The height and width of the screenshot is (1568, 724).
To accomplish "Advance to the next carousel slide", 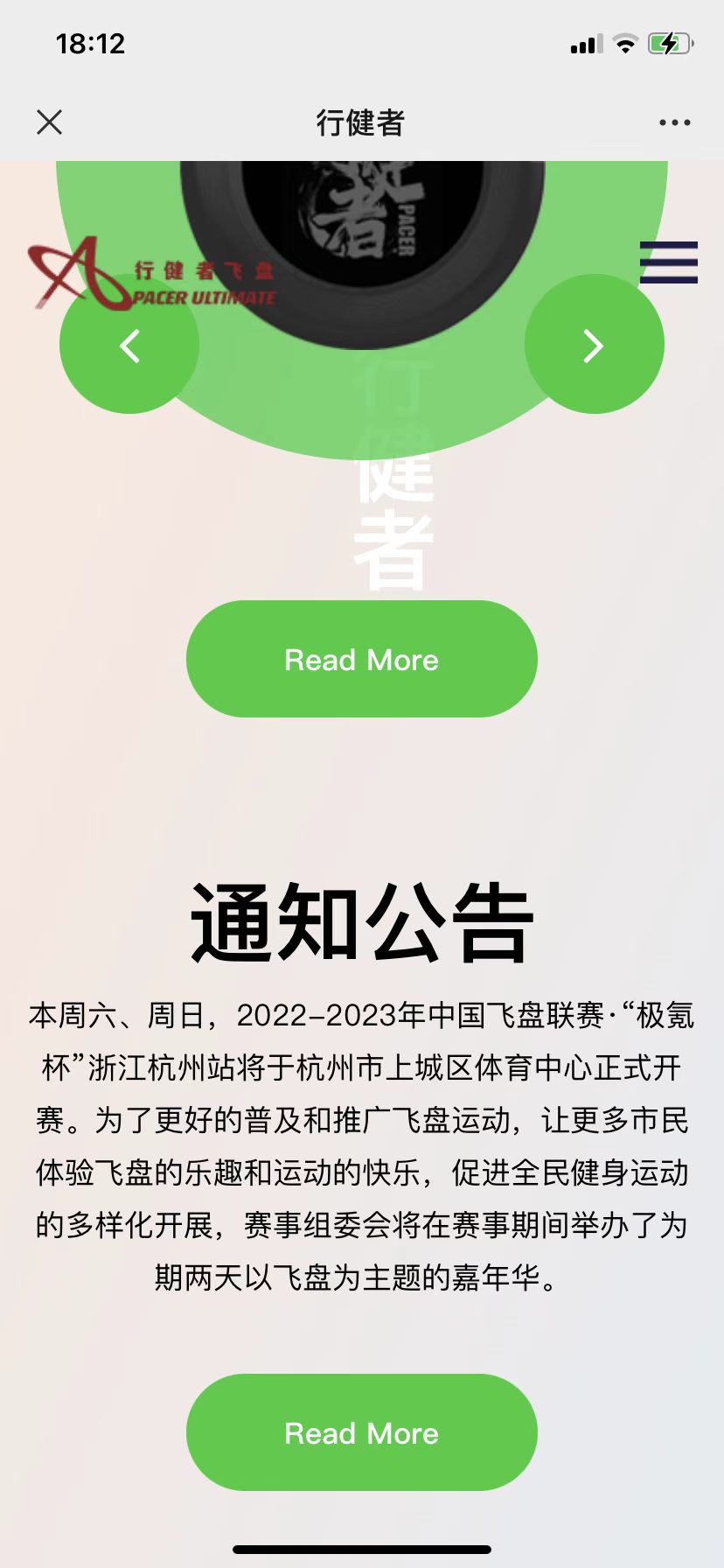I will [594, 345].
